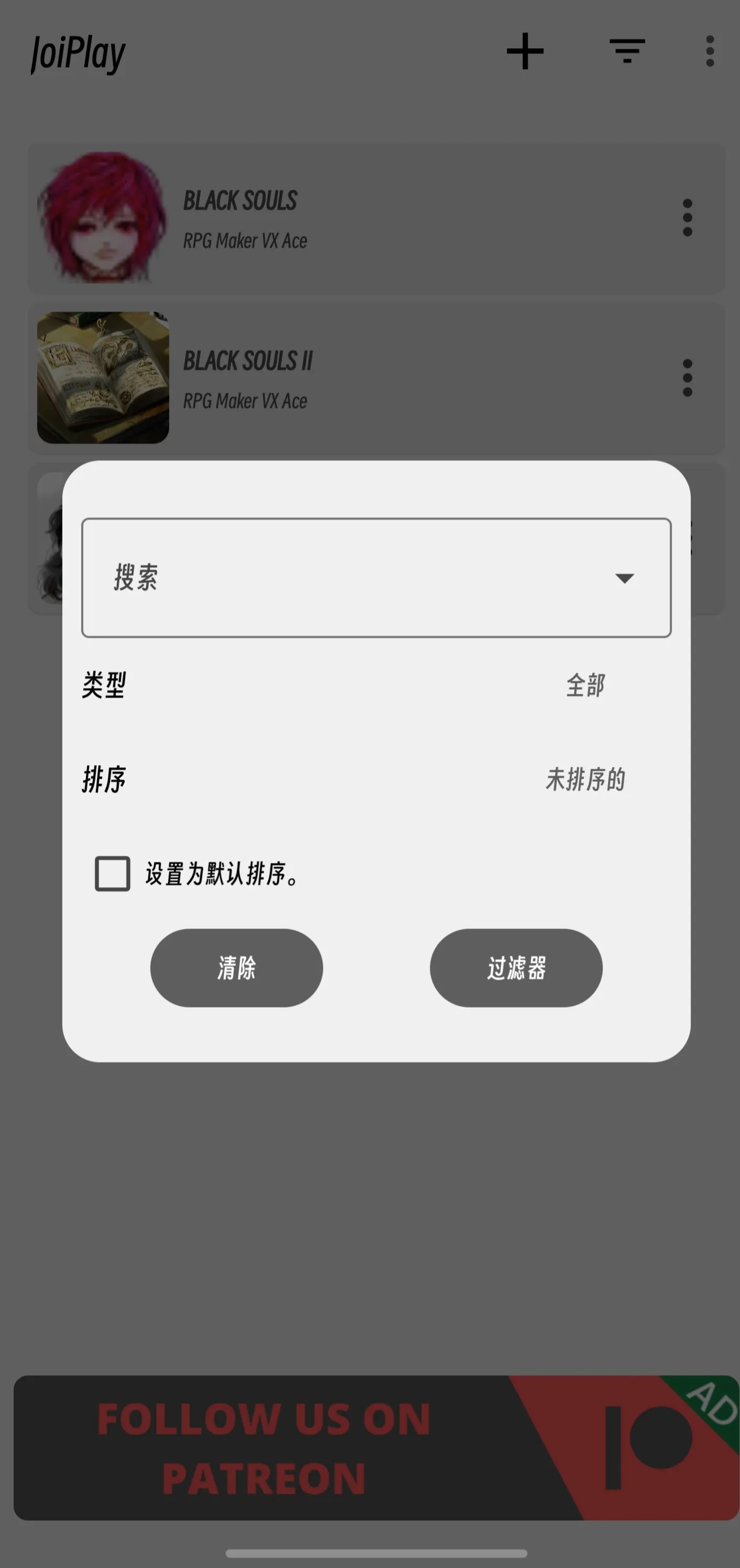740x1568 pixels.
Task: Open BLACK SOULS game card
Action: [365, 218]
